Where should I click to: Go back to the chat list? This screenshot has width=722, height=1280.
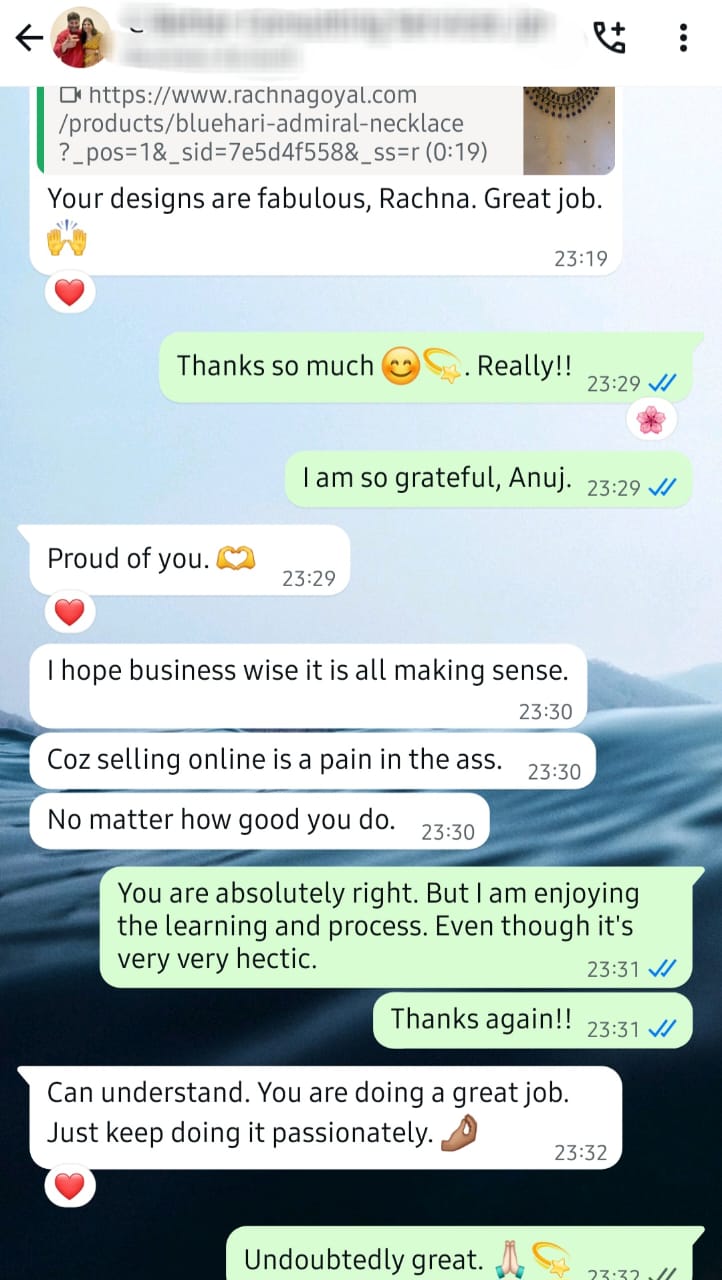(x=29, y=39)
